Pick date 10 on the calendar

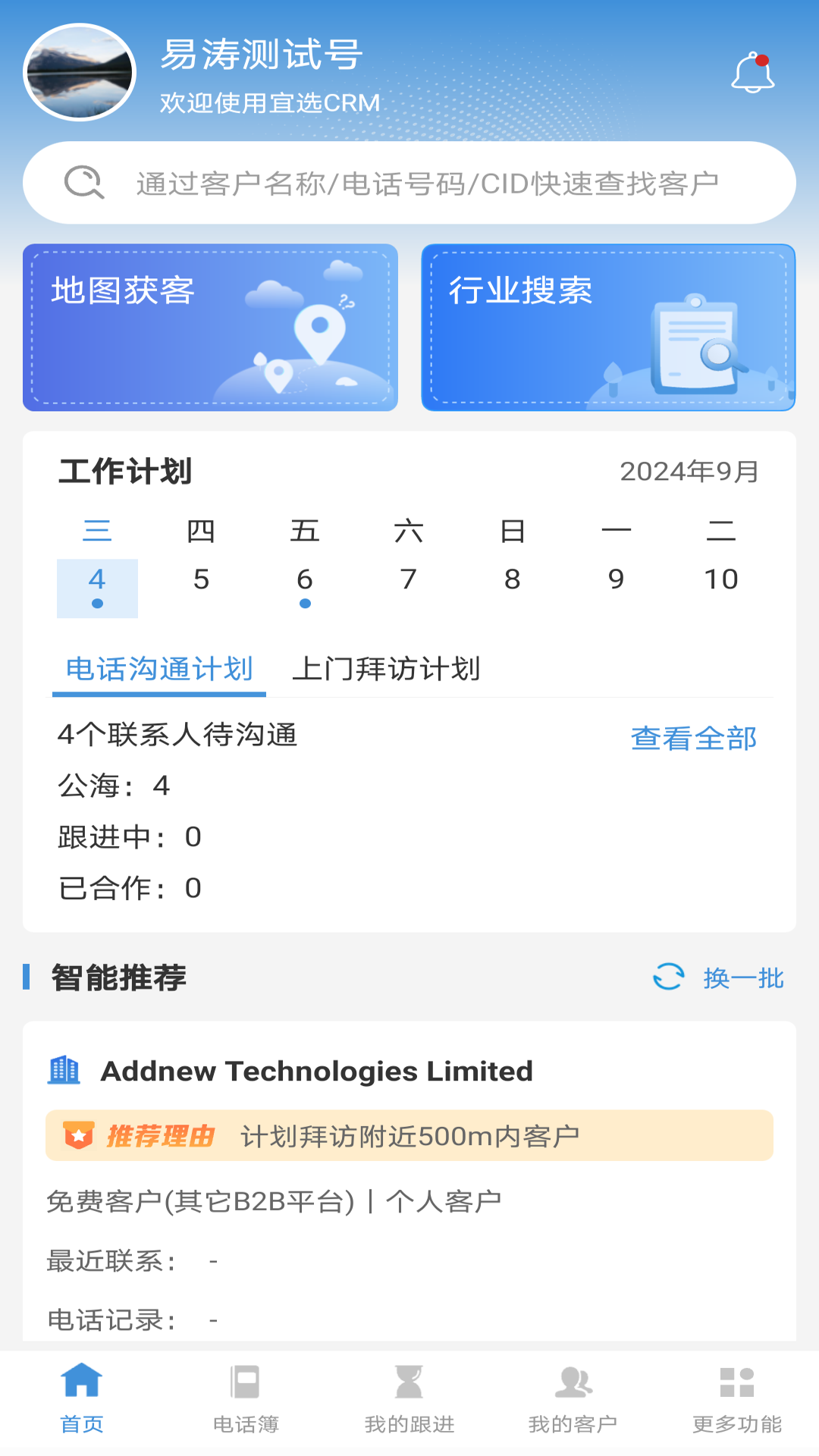pos(720,580)
